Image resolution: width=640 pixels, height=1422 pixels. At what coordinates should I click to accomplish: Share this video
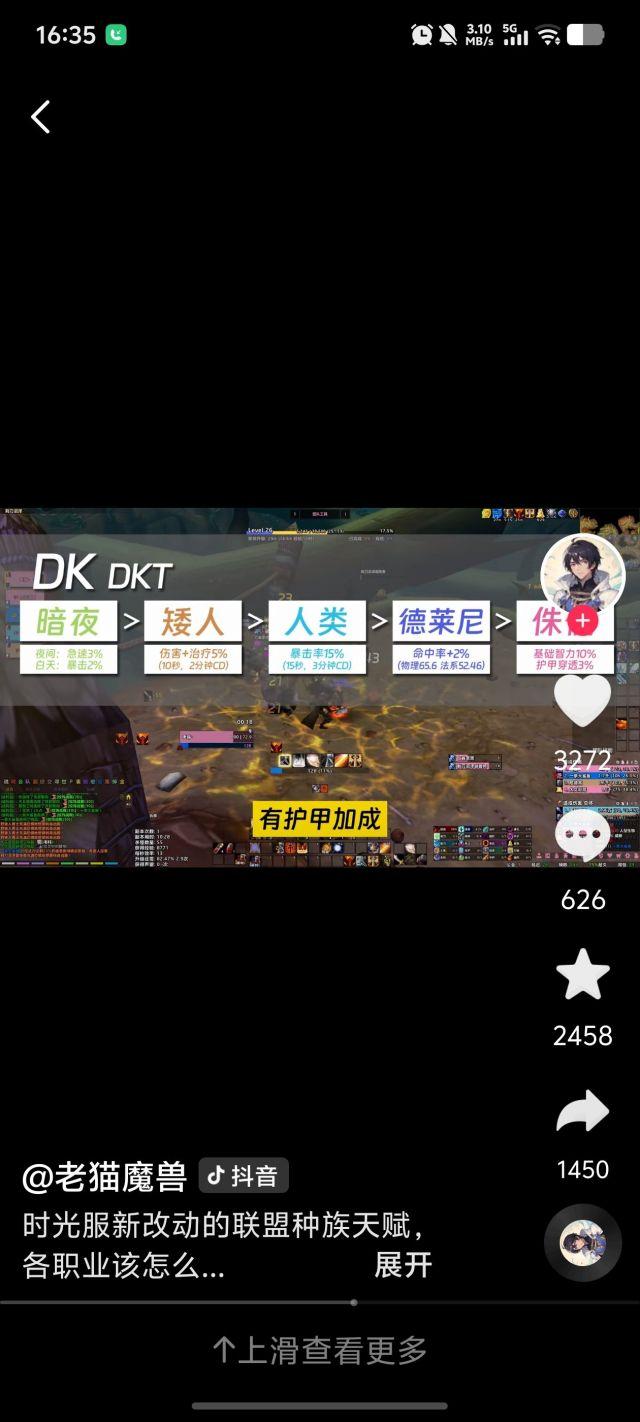[583, 1111]
